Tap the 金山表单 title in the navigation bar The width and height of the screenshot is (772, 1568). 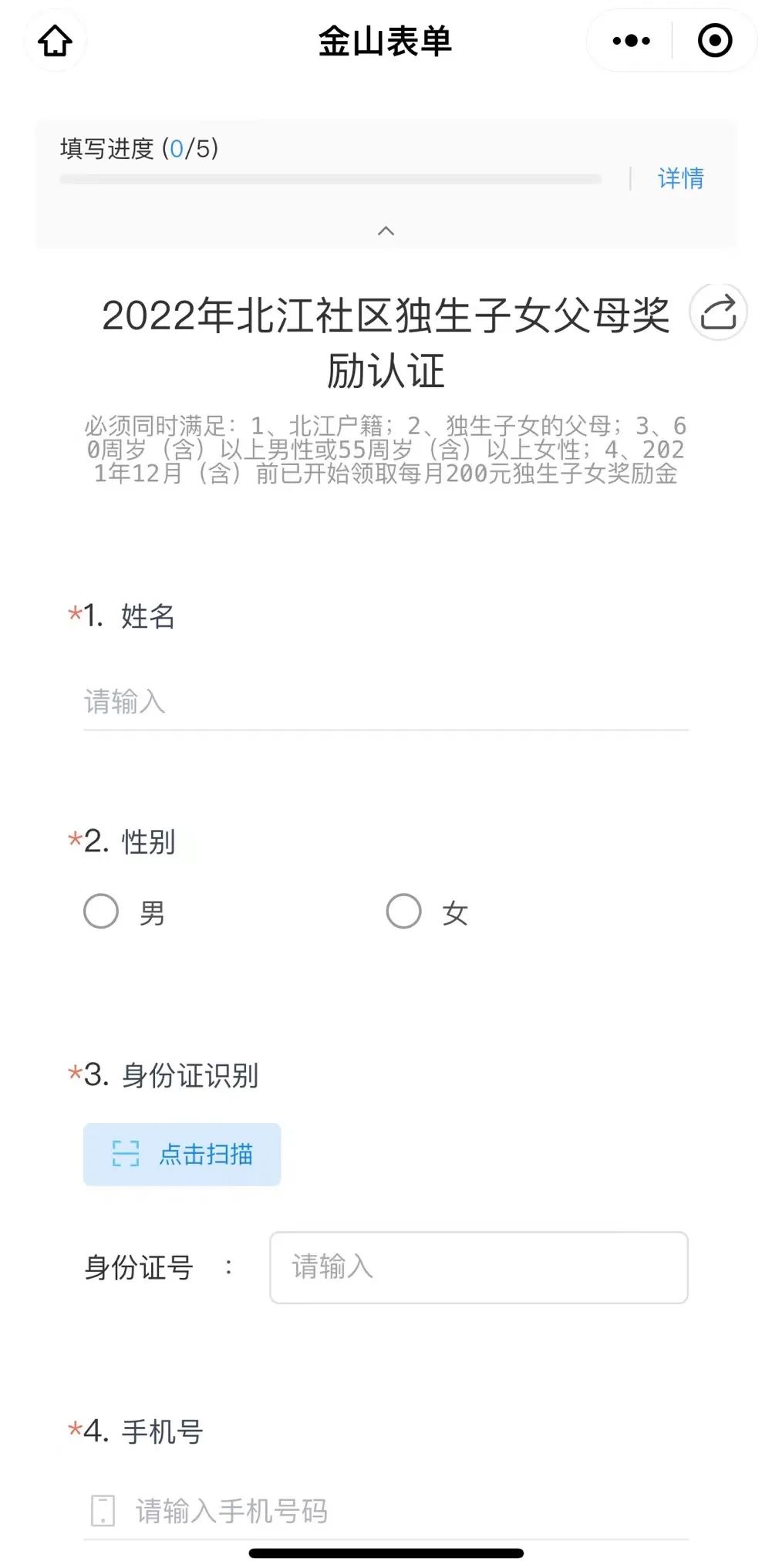[x=385, y=42]
